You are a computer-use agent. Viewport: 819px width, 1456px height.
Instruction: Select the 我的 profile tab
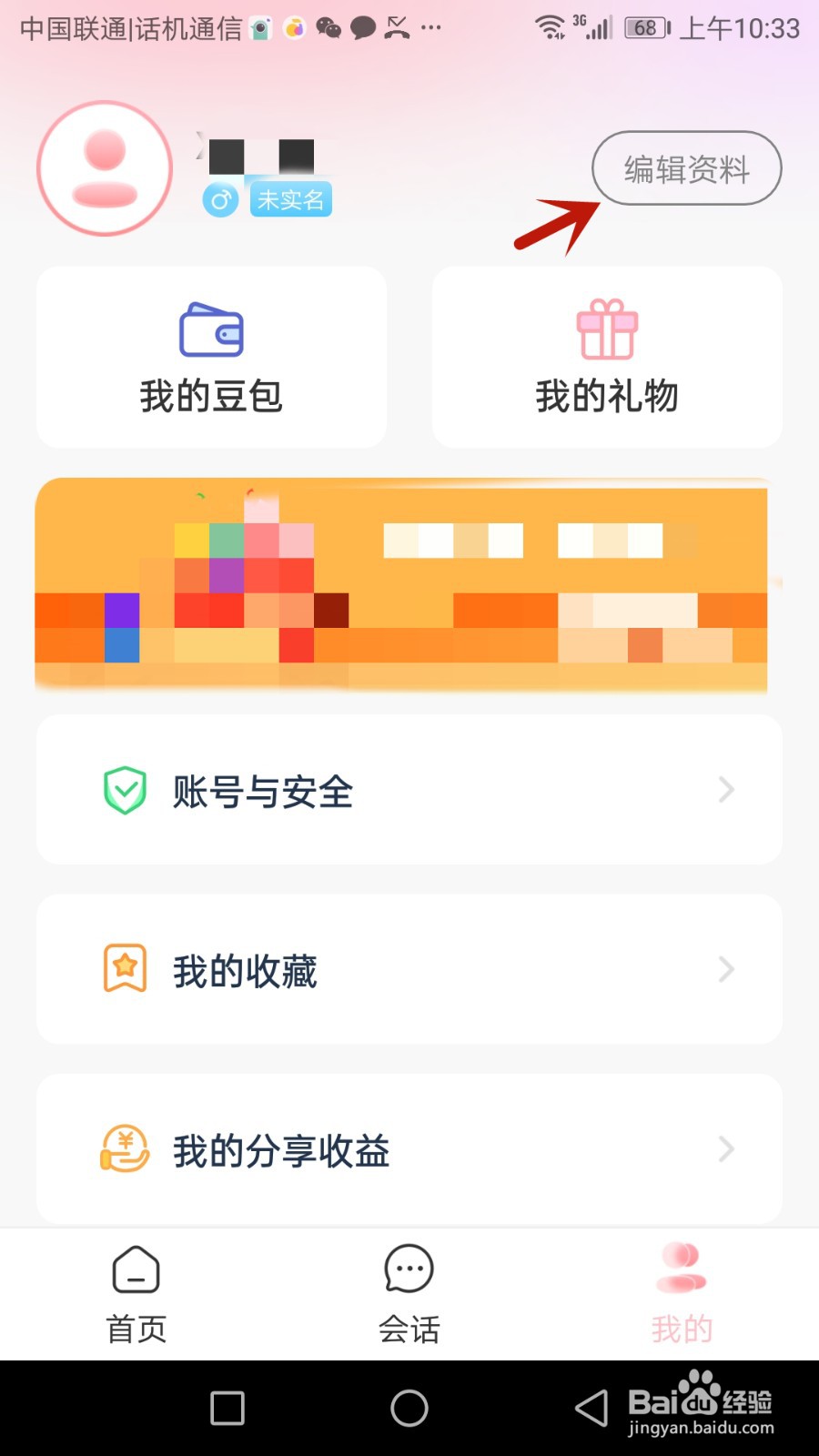coord(682,1294)
